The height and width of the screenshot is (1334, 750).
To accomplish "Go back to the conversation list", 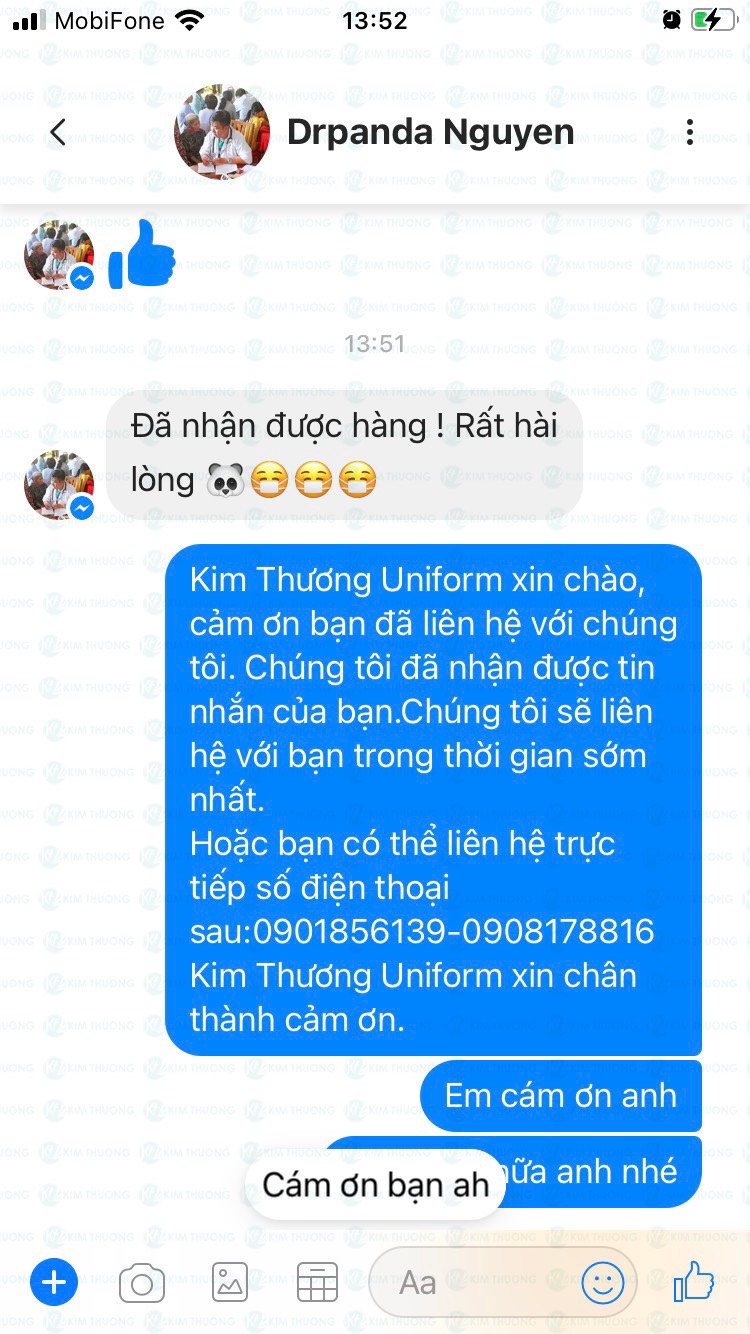I will click(58, 132).
